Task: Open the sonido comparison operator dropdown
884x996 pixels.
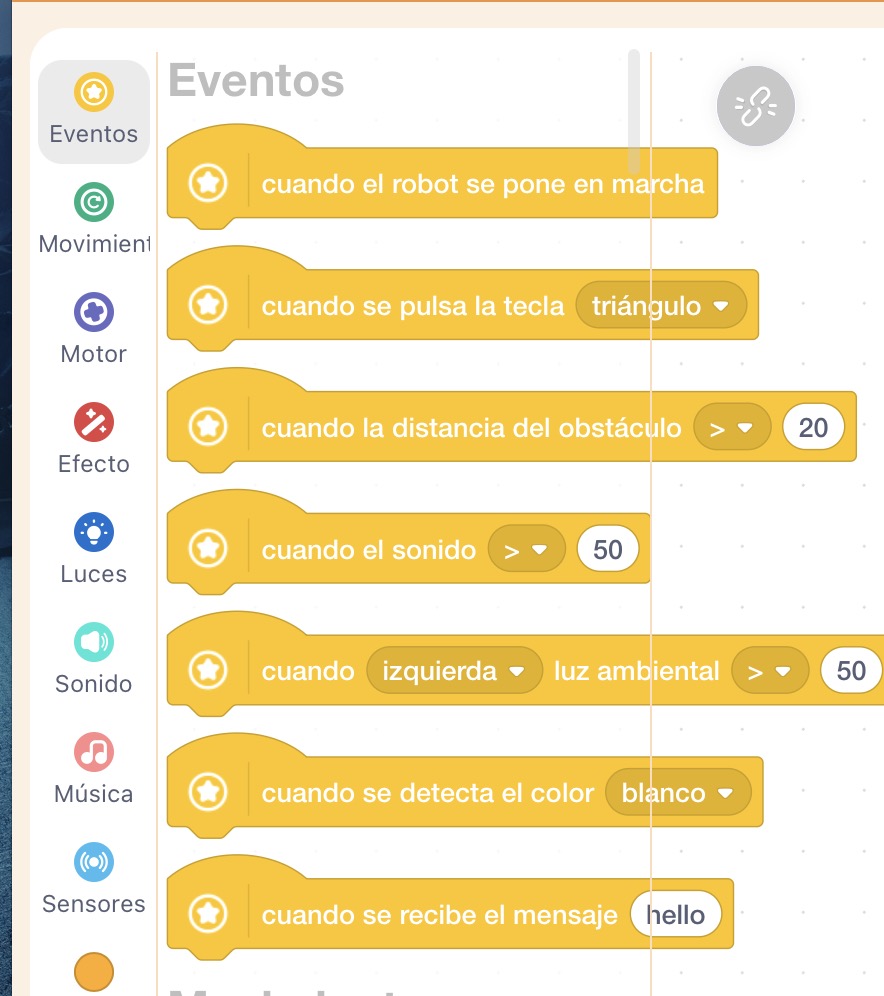Action: 526,550
